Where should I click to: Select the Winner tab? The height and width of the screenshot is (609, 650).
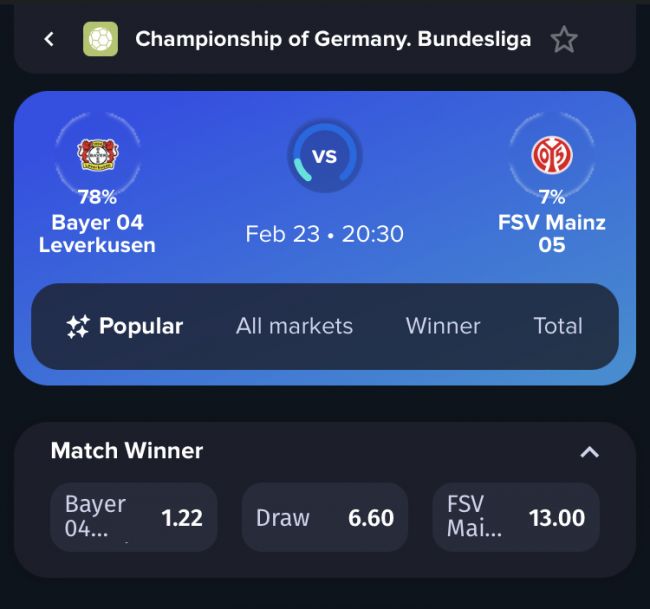tap(443, 326)
